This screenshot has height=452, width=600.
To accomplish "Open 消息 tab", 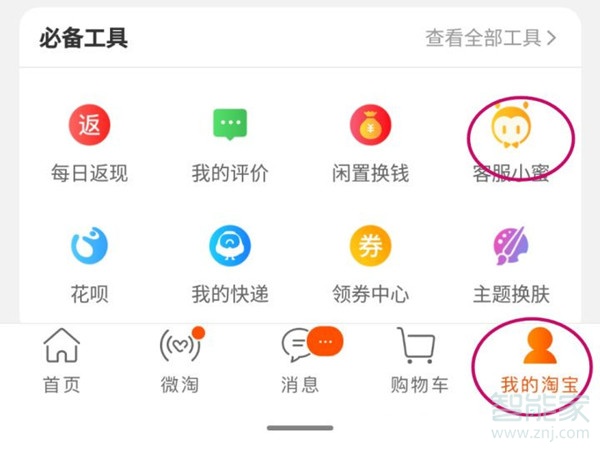I will (300, 361).
